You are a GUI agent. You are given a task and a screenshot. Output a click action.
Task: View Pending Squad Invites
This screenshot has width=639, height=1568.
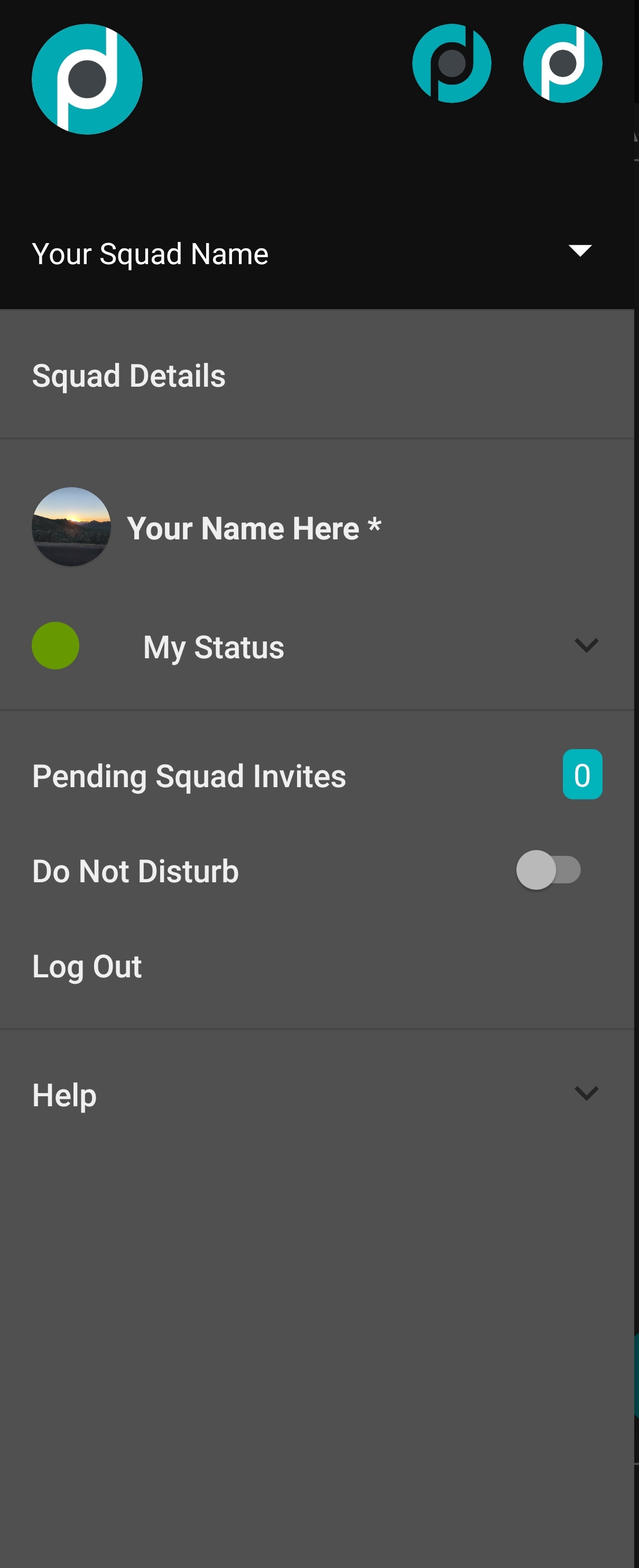click(x=189, y=776)
